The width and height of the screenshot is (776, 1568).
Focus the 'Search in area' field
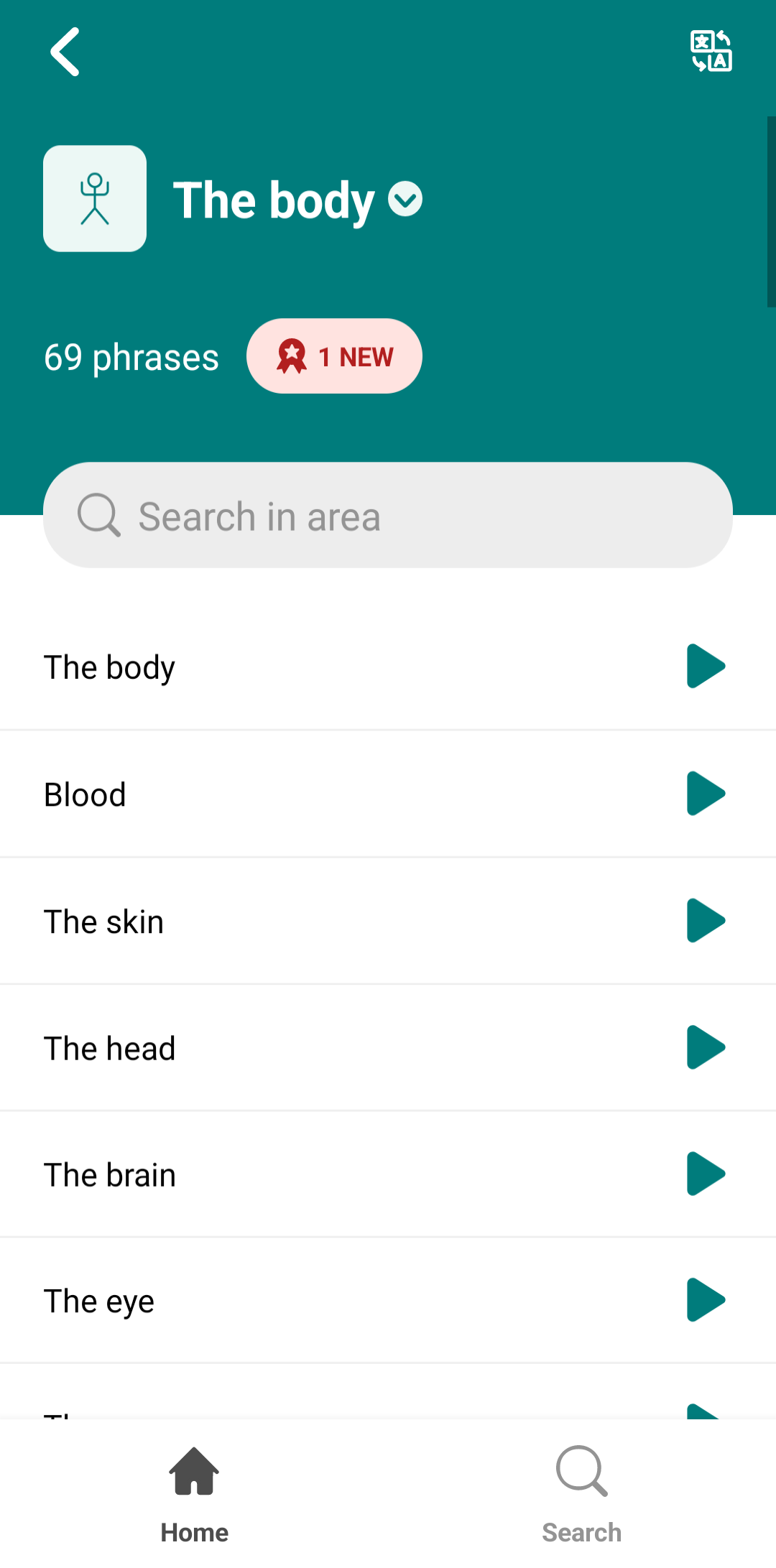click(x=388, y=516)
